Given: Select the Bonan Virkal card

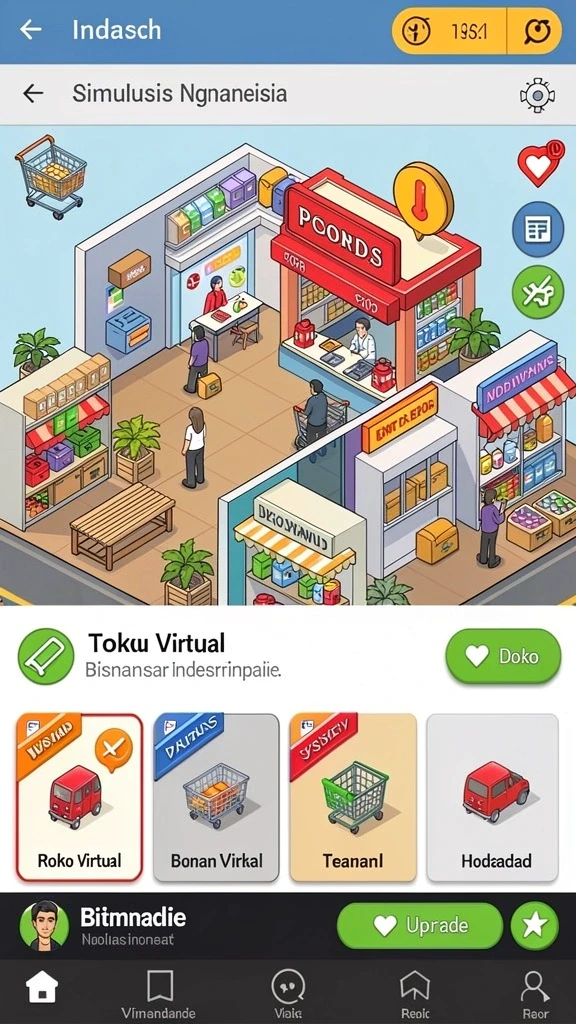Looking at the screenshot, I should coord(216,797).
